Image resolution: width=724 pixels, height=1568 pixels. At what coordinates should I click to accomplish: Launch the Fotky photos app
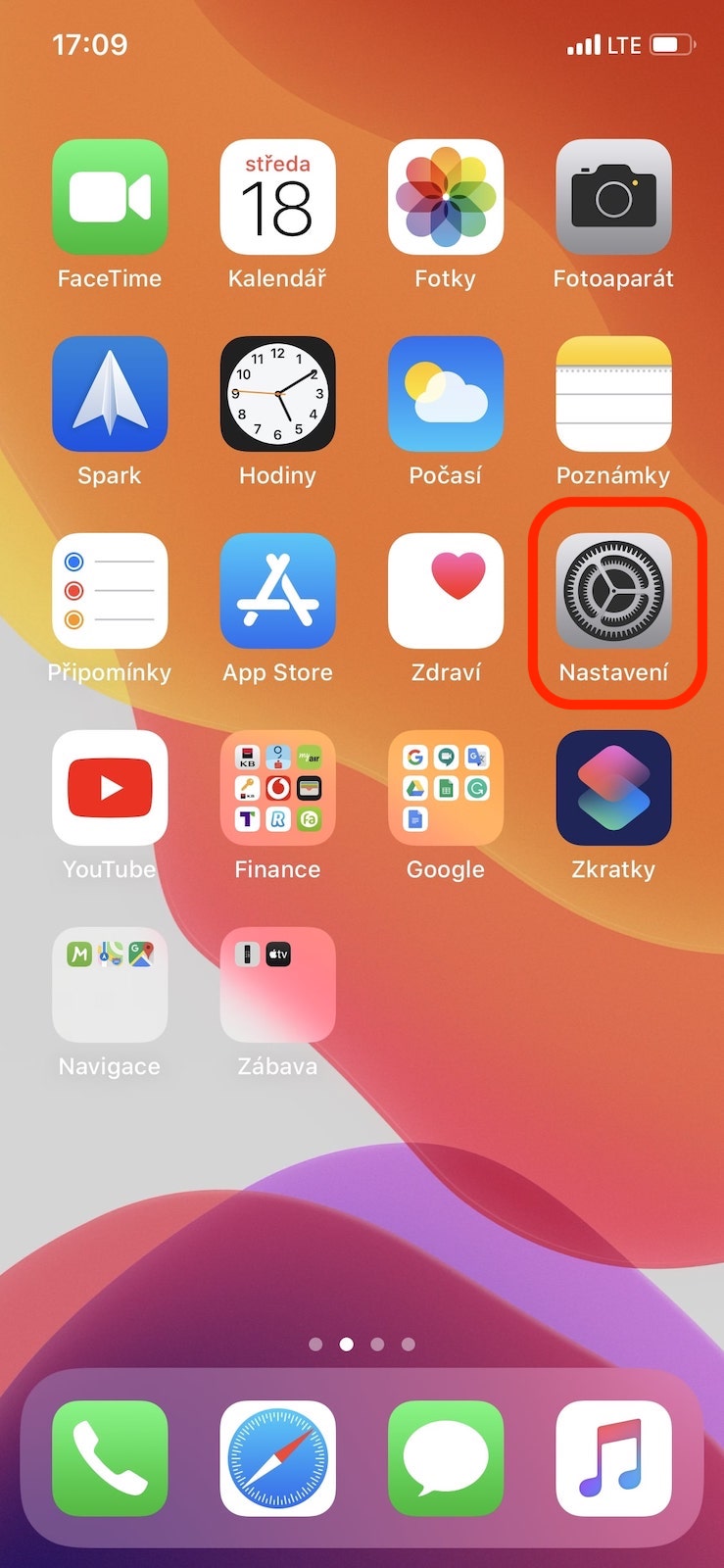click(446, 197)
